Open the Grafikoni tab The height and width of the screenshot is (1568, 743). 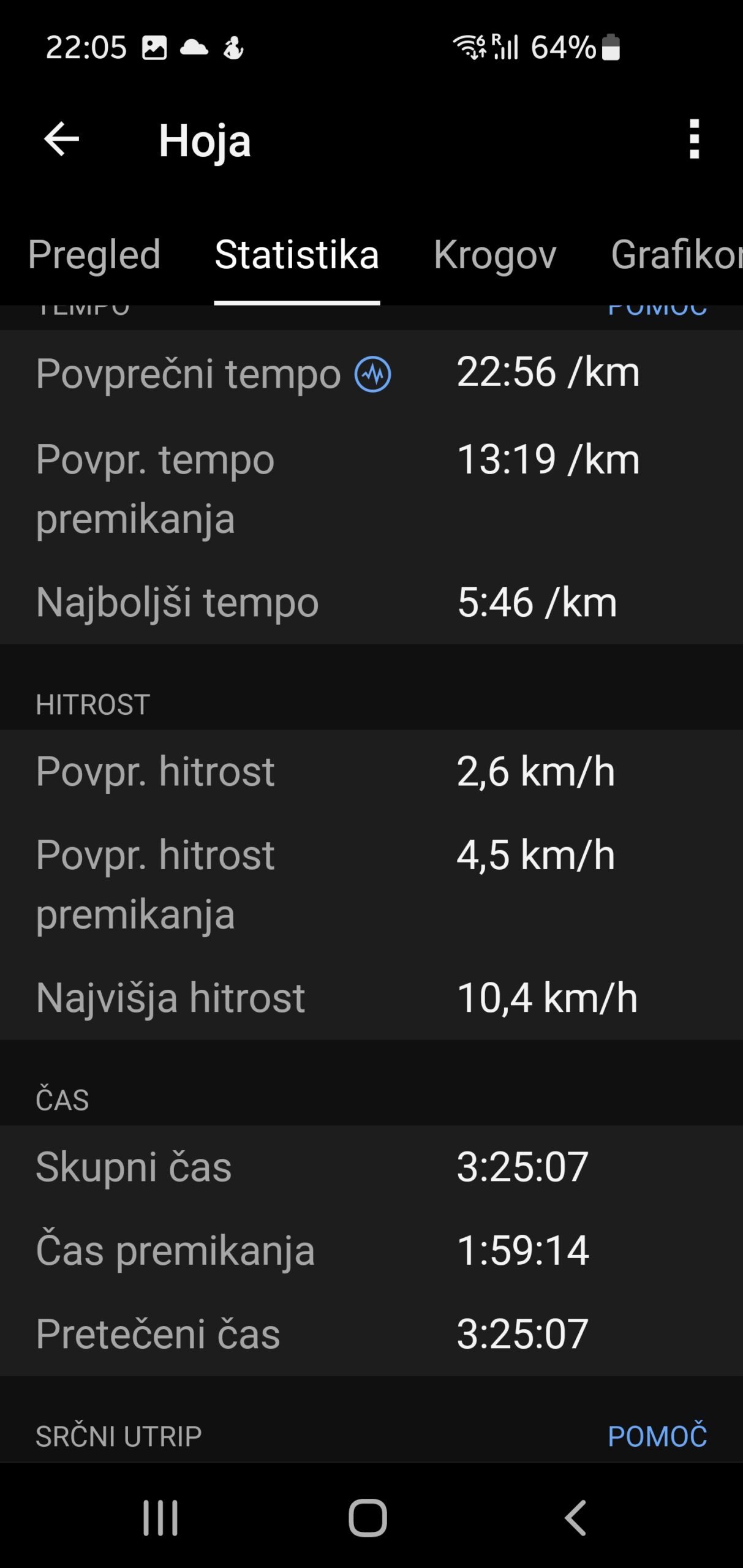pyautogui.click(x=676, y=255)
